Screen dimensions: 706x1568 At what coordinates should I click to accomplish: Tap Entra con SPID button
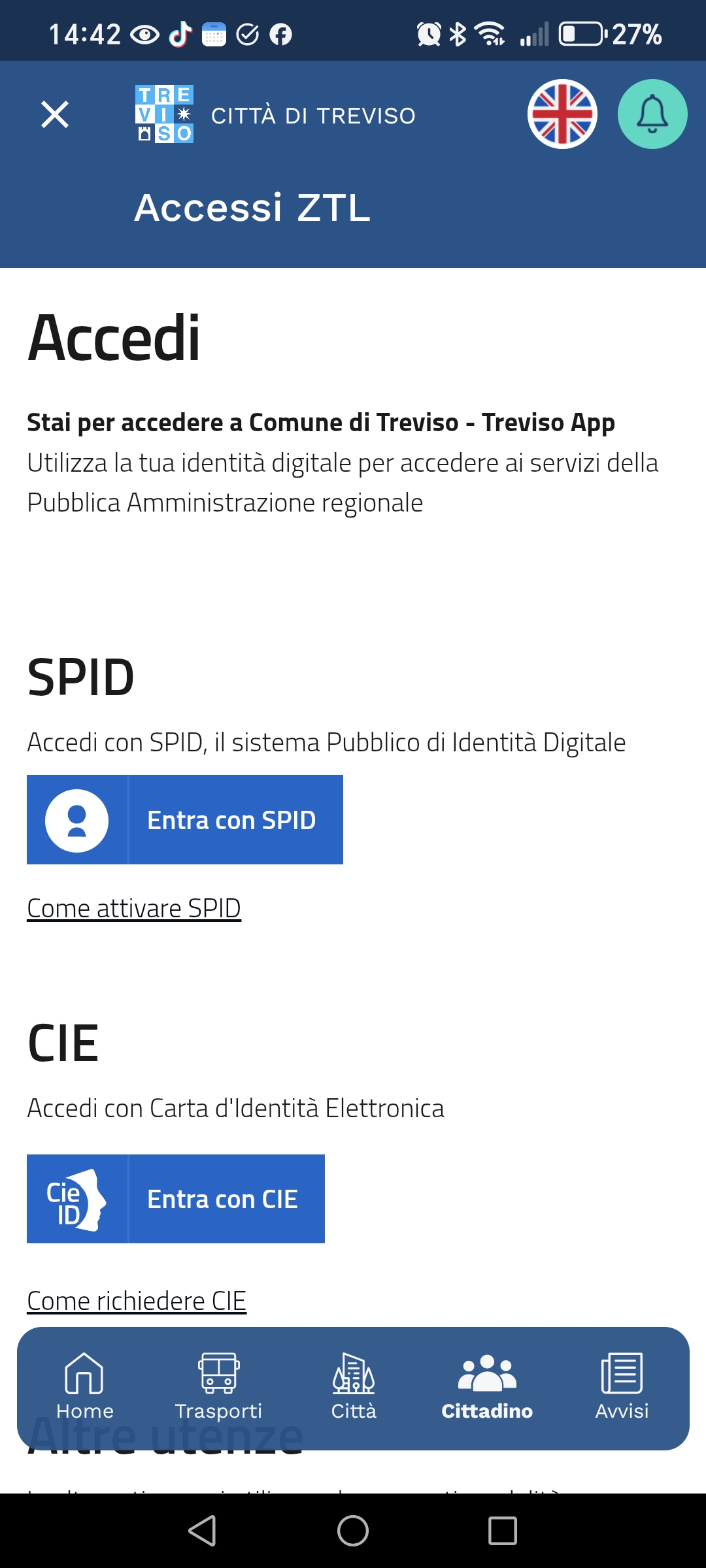[x=185, y=819]
